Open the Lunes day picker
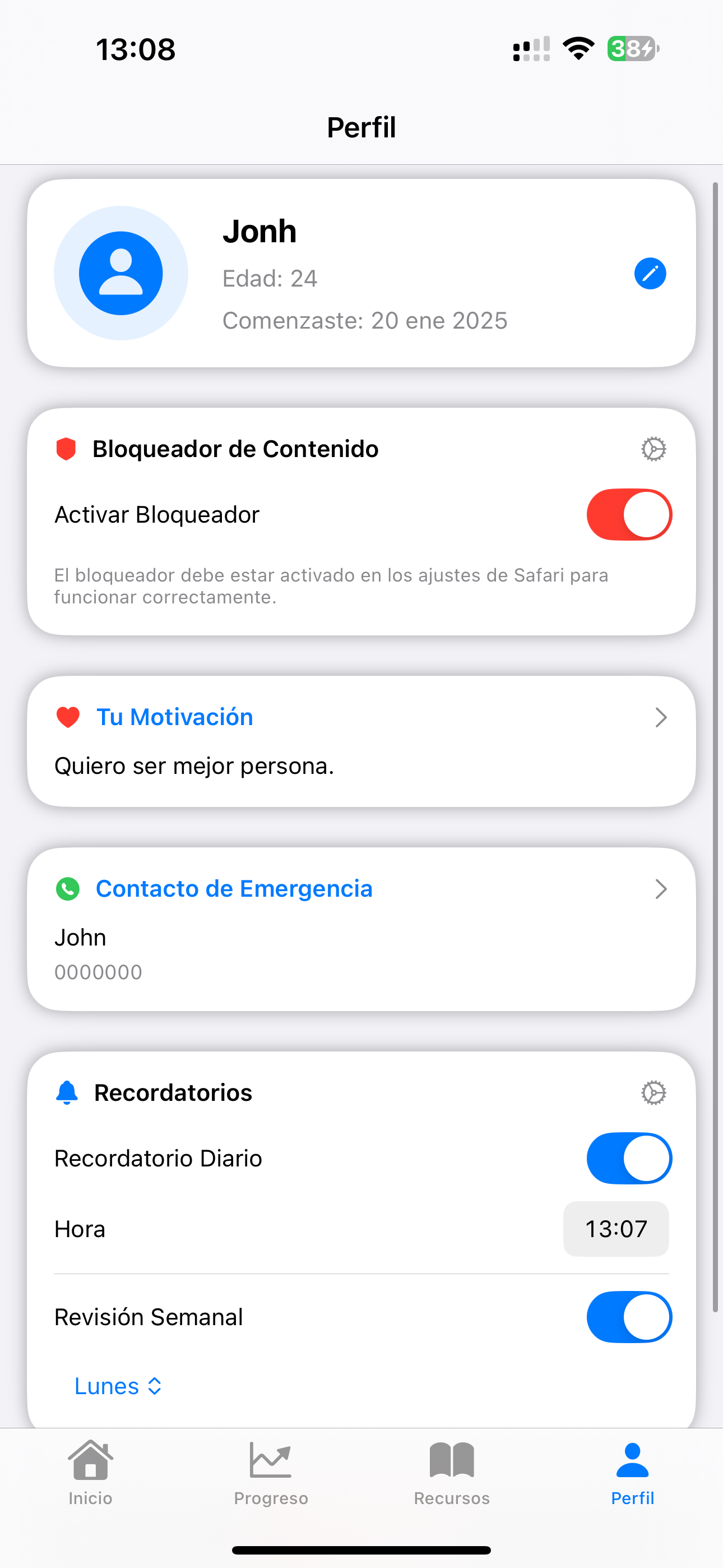 pyautogui.click(x=118, y=1386)
